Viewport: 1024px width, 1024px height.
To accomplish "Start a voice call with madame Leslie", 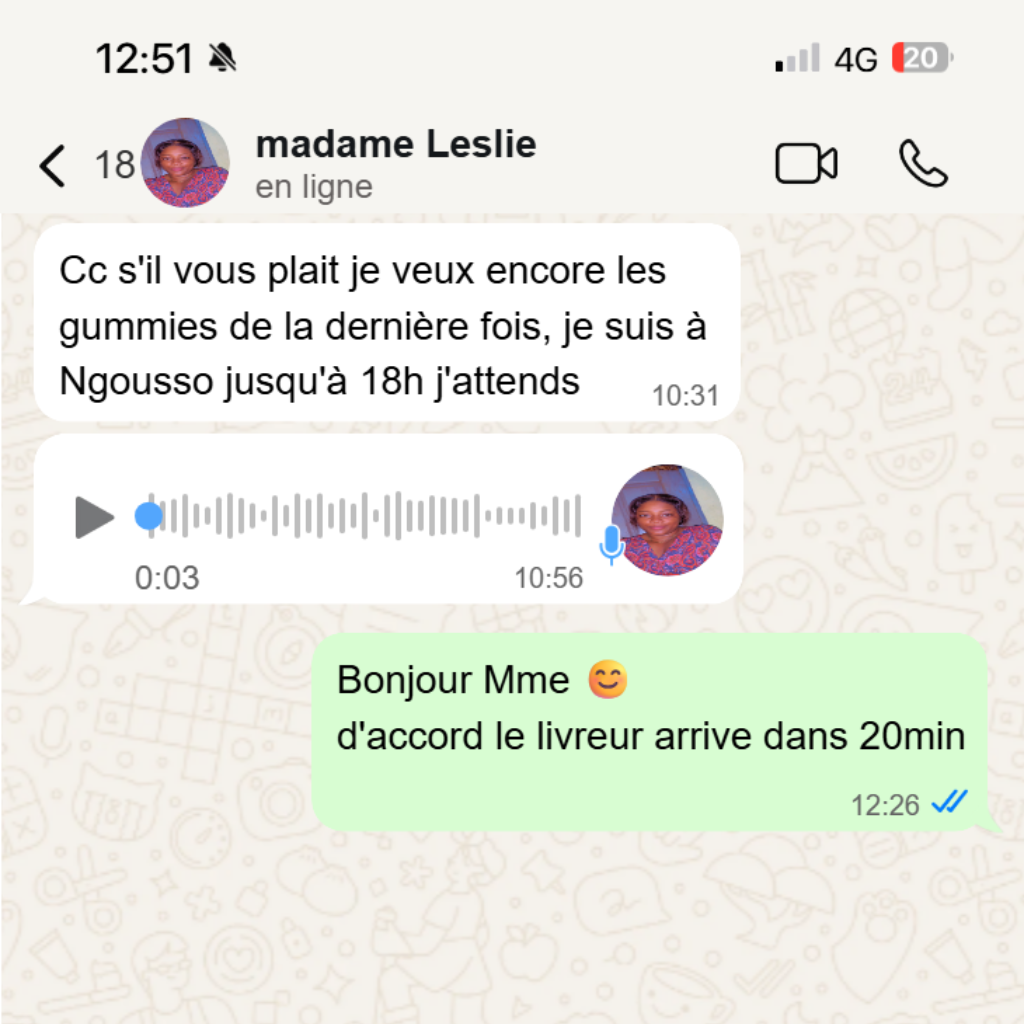I will (922, 164).
